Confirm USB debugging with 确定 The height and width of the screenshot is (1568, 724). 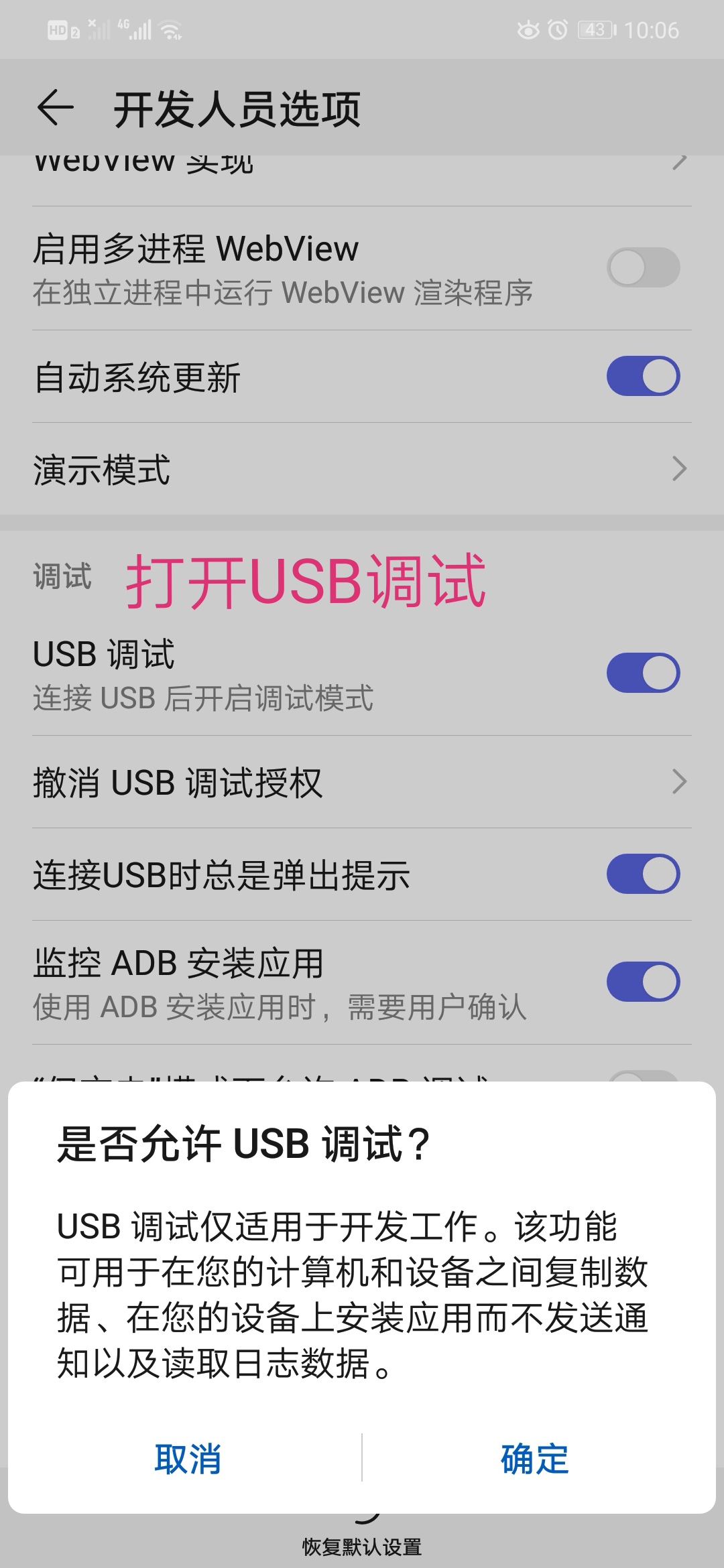click(x=534, y=1459)
